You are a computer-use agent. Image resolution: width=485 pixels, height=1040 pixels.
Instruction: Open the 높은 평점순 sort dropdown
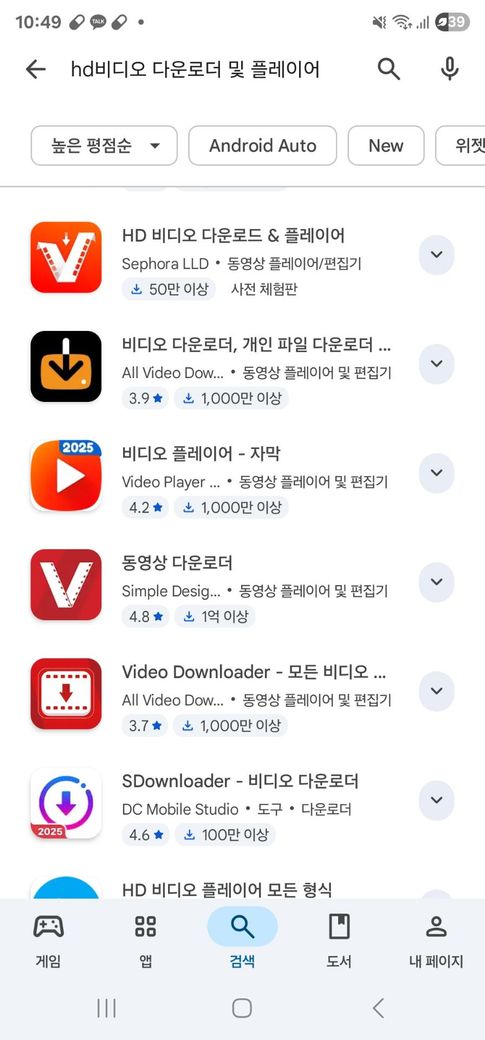[104, 145]
